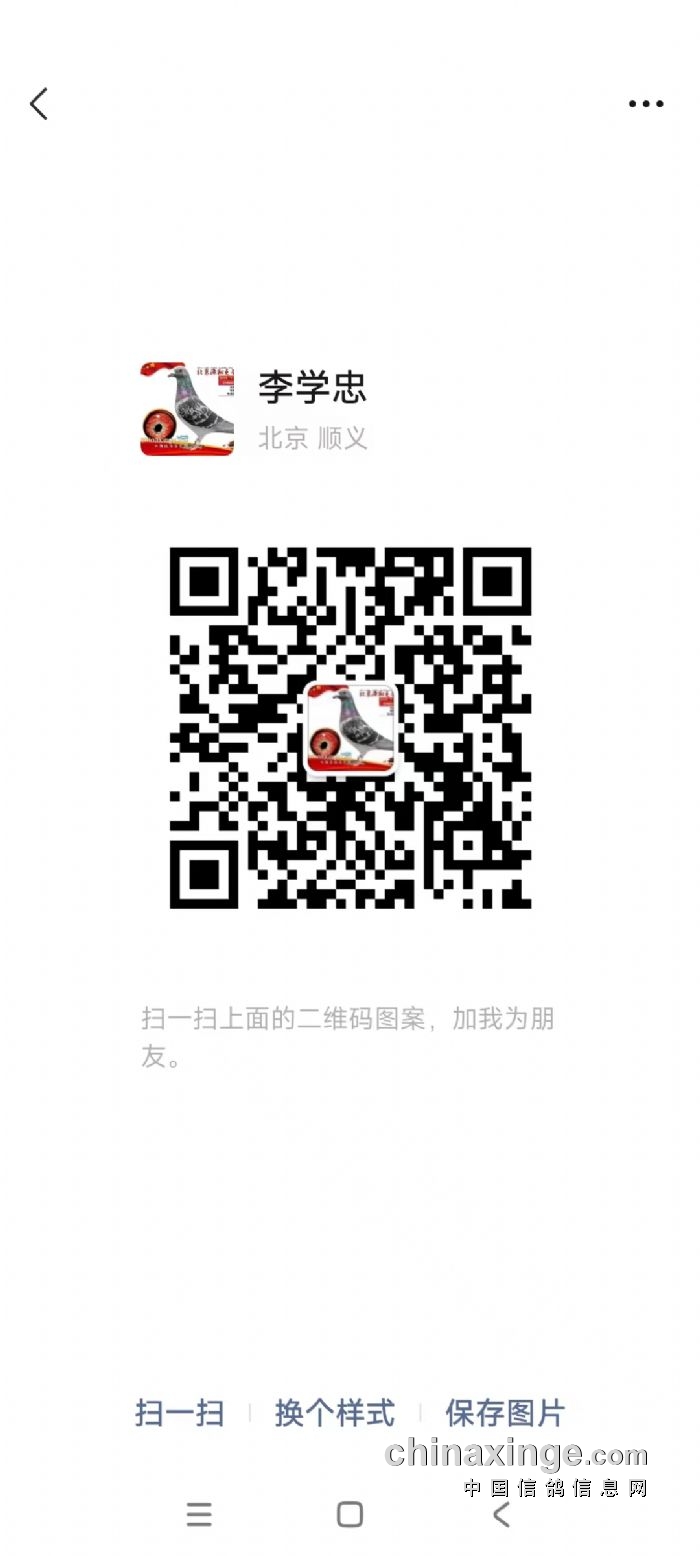Open the three-dot overflow menu
Viewport: 700px width, 1556px height.
click(x=646, y=104)
